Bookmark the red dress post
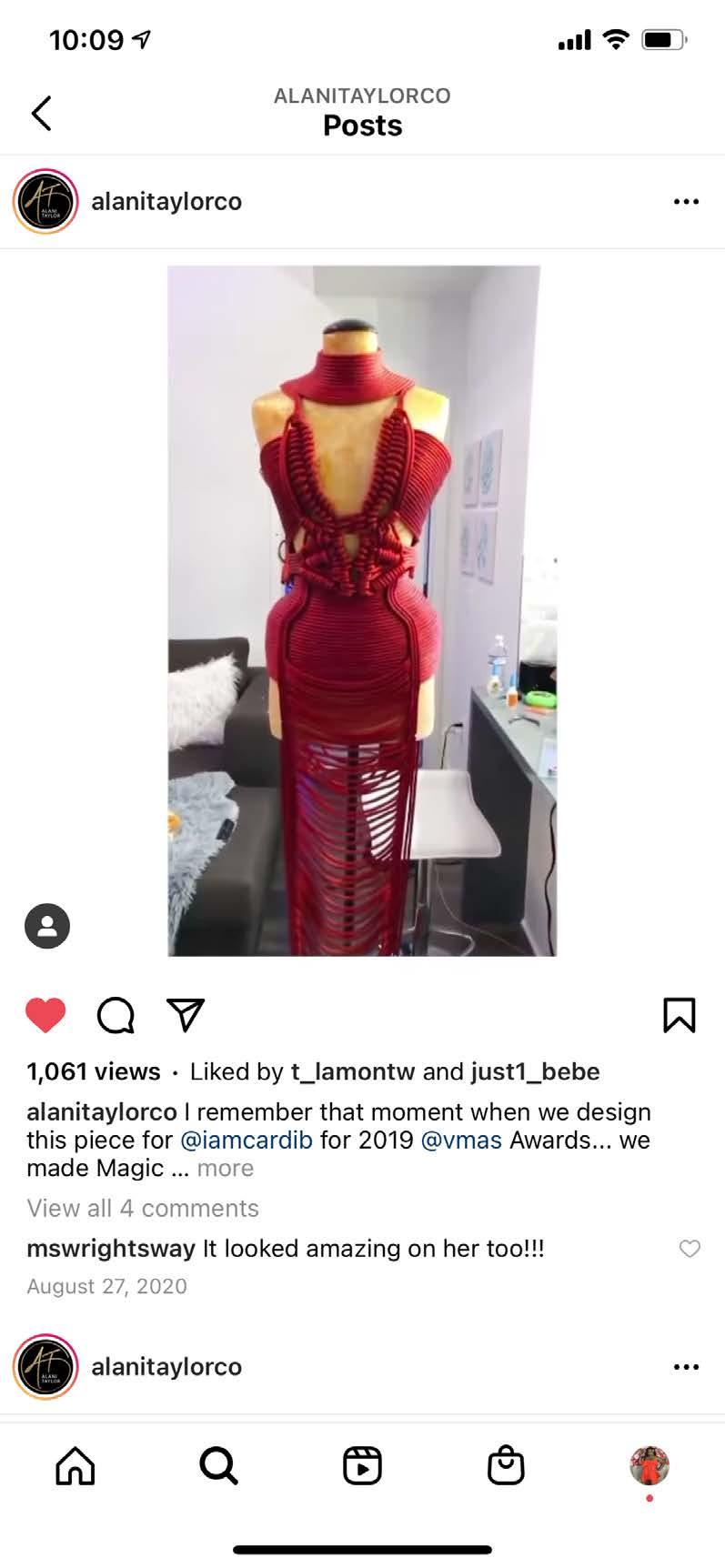Viewport: 725px width, 1568px height. tap(679, 1015)
